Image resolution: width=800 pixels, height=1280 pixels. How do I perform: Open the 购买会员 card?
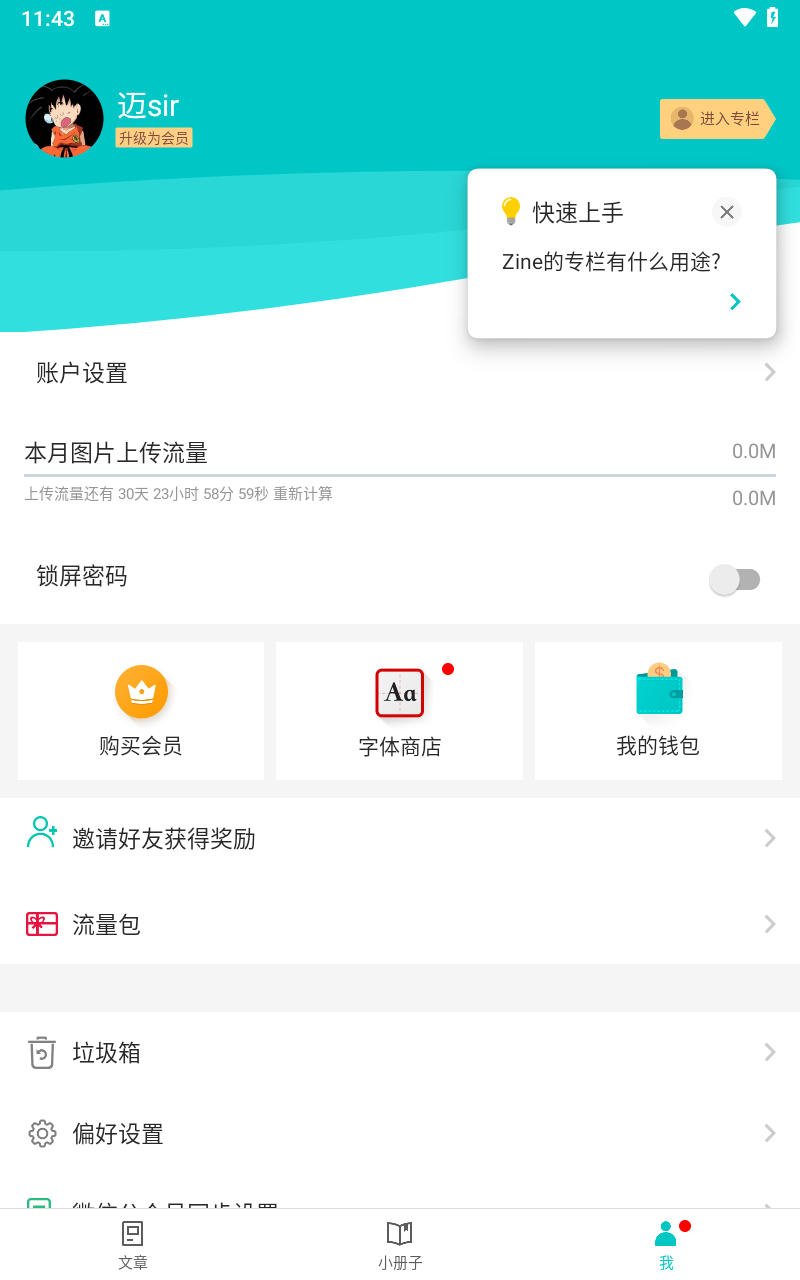pos(141,711)
